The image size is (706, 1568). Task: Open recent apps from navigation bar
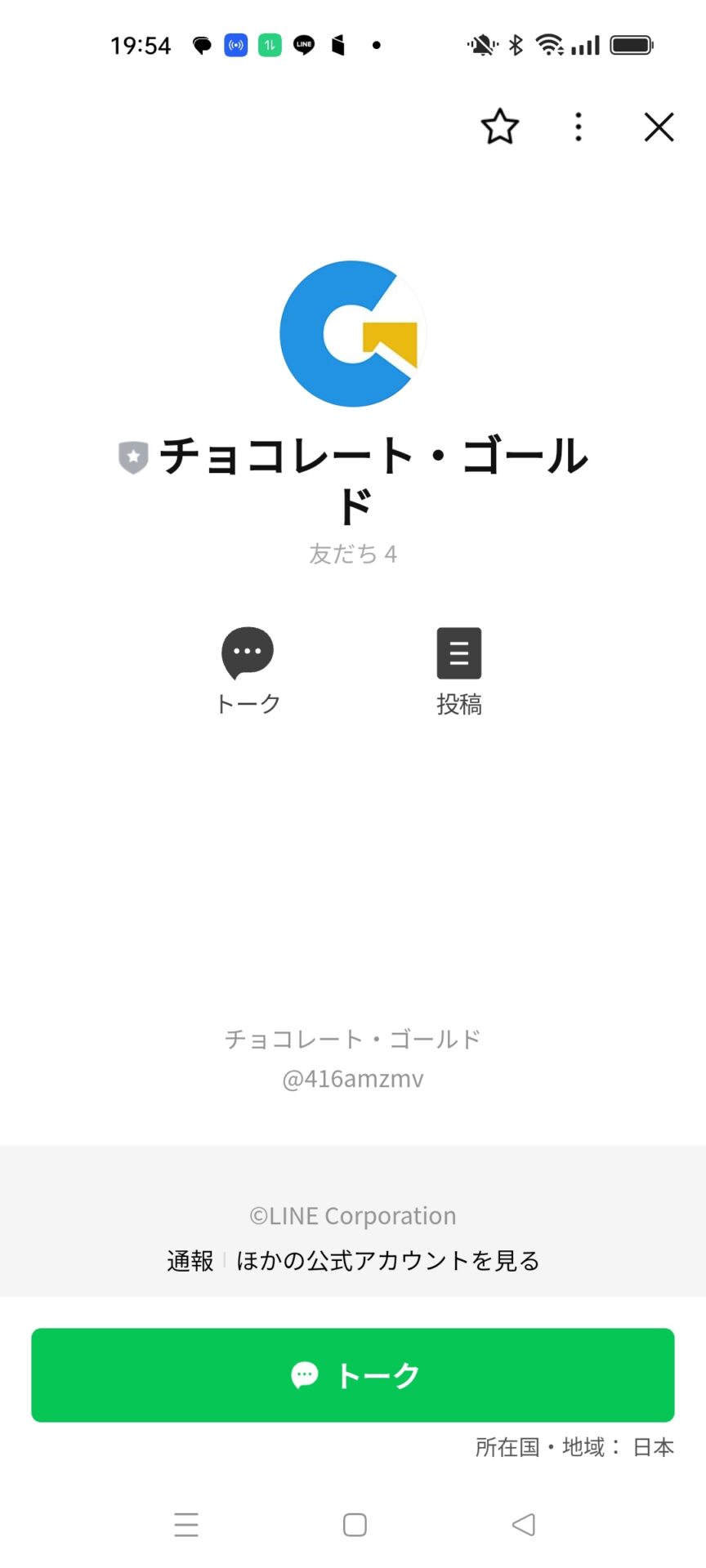[x=186, y=1525]
